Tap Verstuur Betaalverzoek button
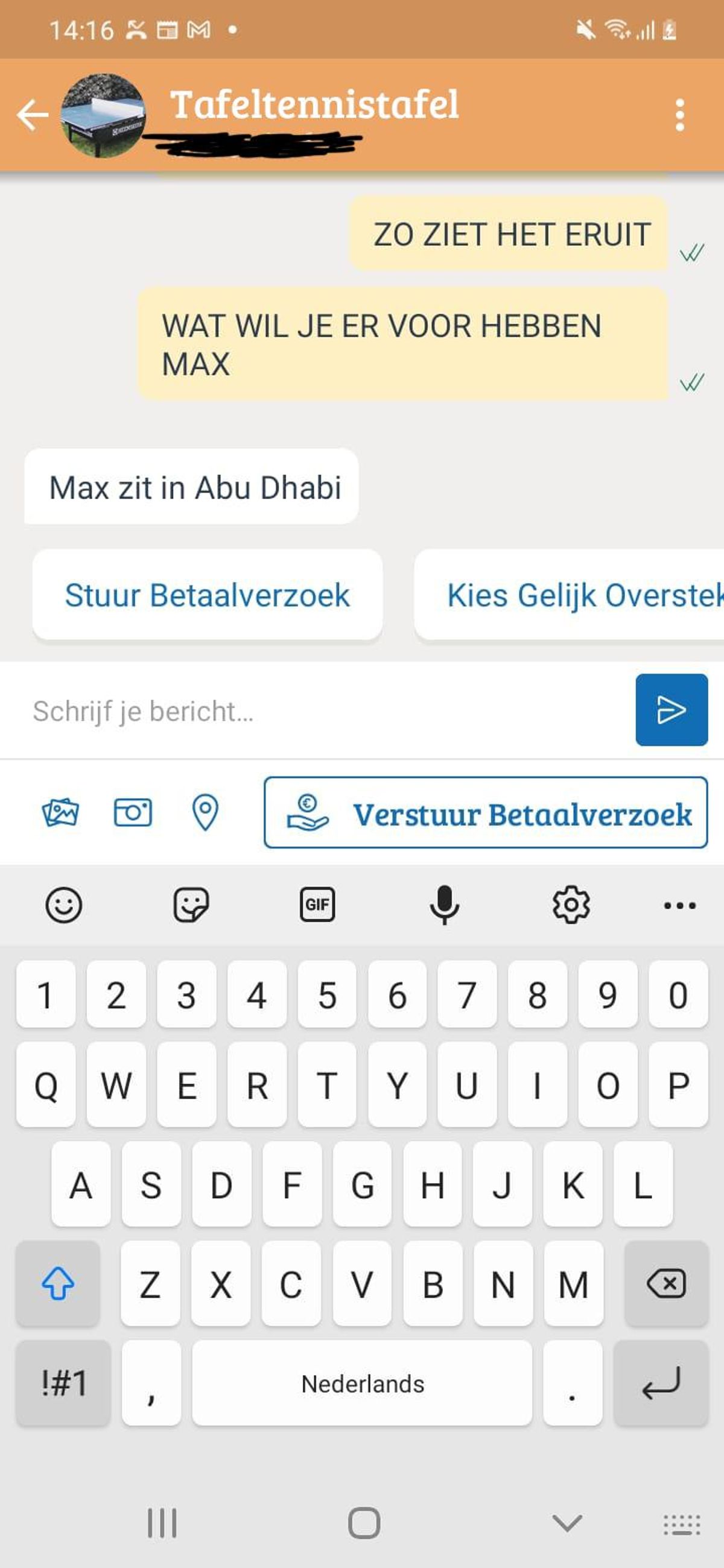 point(485,812)
